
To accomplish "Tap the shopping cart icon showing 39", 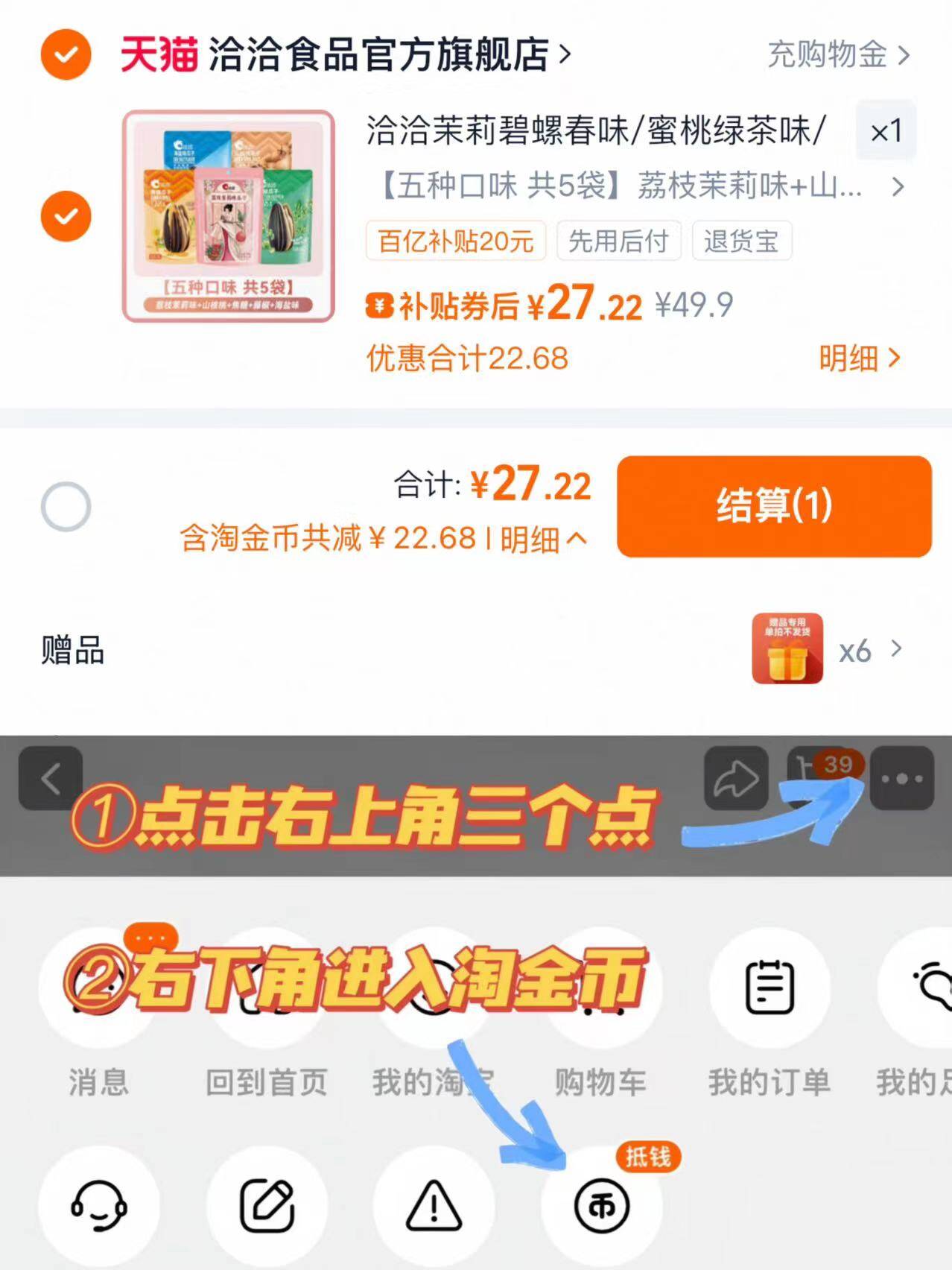I will 819,778.
